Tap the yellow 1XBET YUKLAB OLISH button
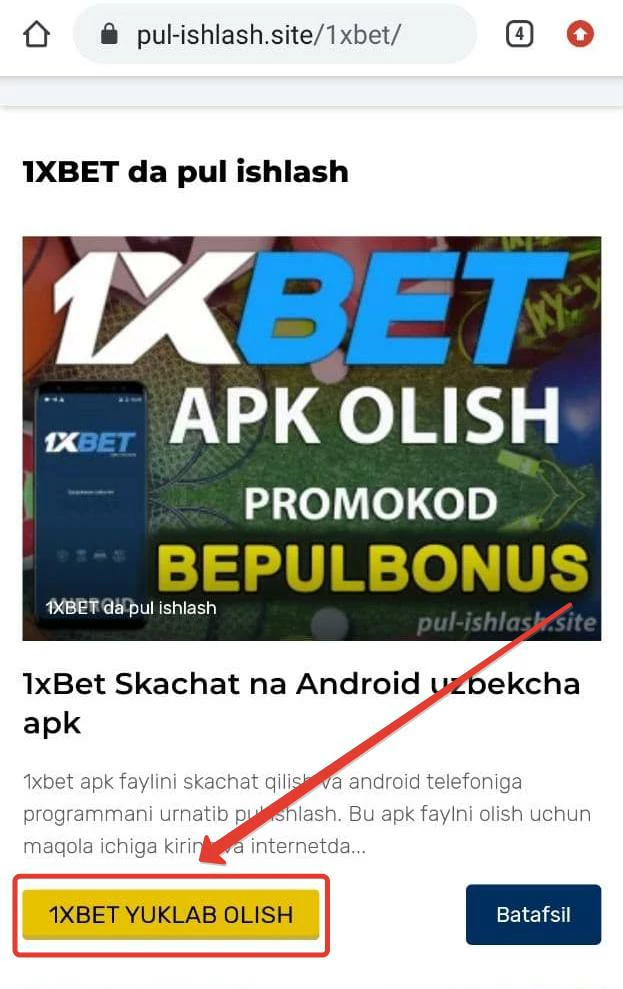Image resolution: width=623 pixels, height=989 pixels. coord(171,914)
